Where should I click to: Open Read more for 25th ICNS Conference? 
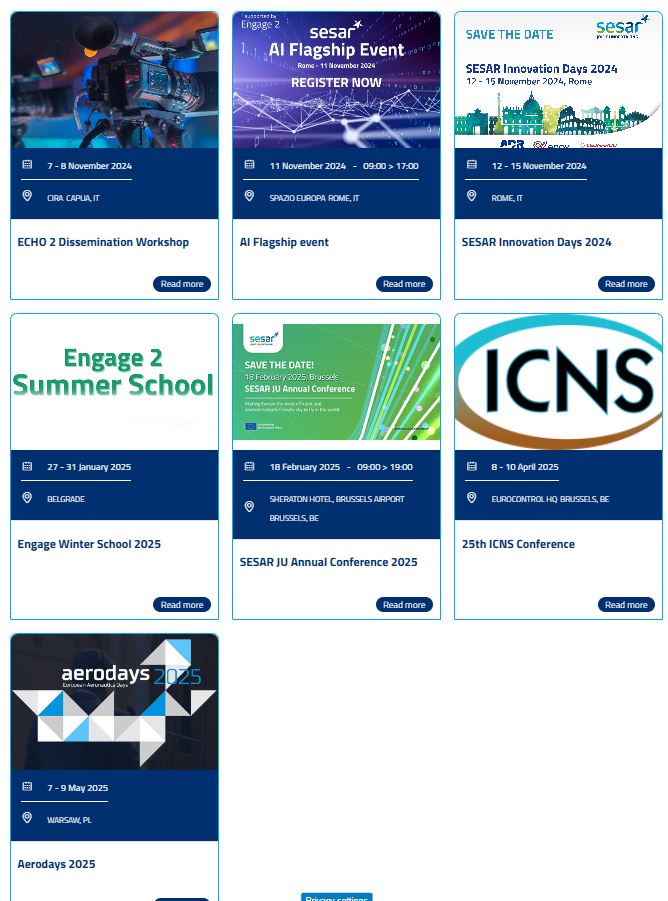click(626, 605)
